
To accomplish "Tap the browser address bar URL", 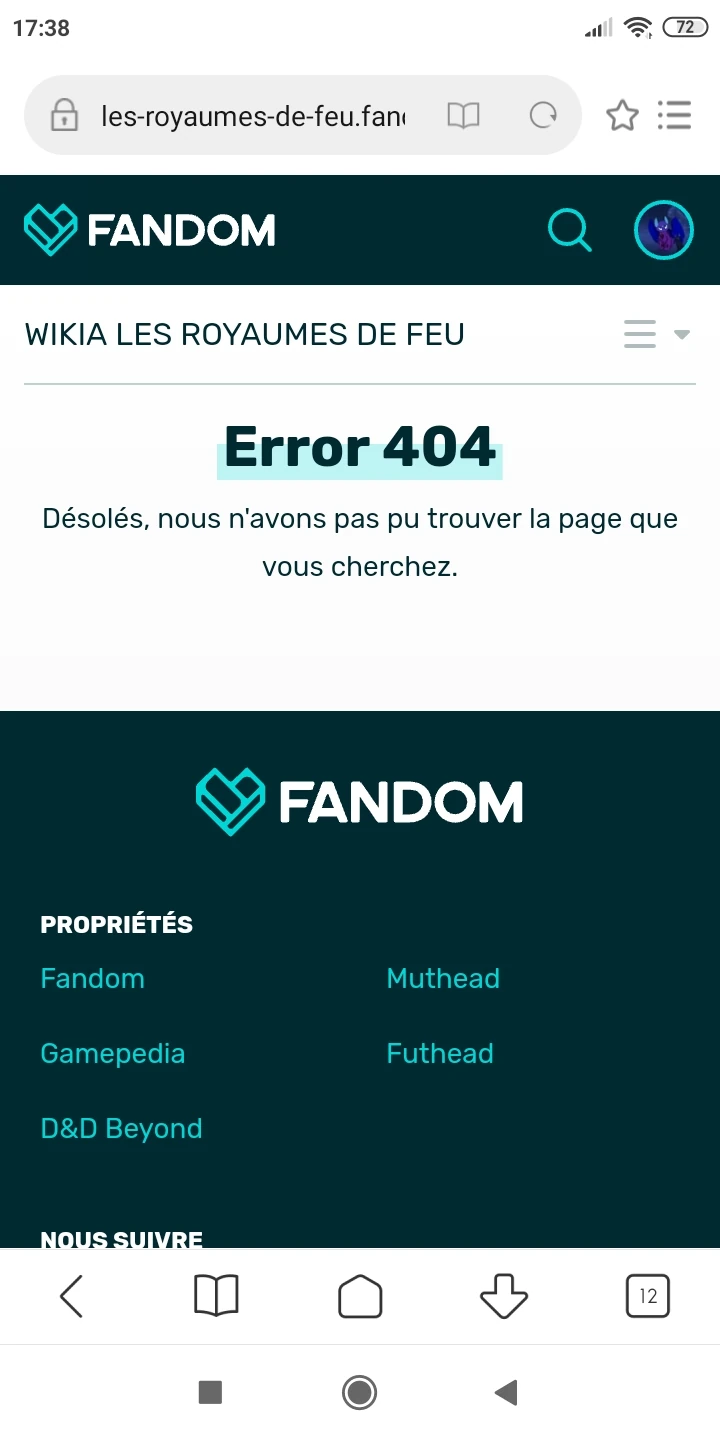I will (252, 117).
